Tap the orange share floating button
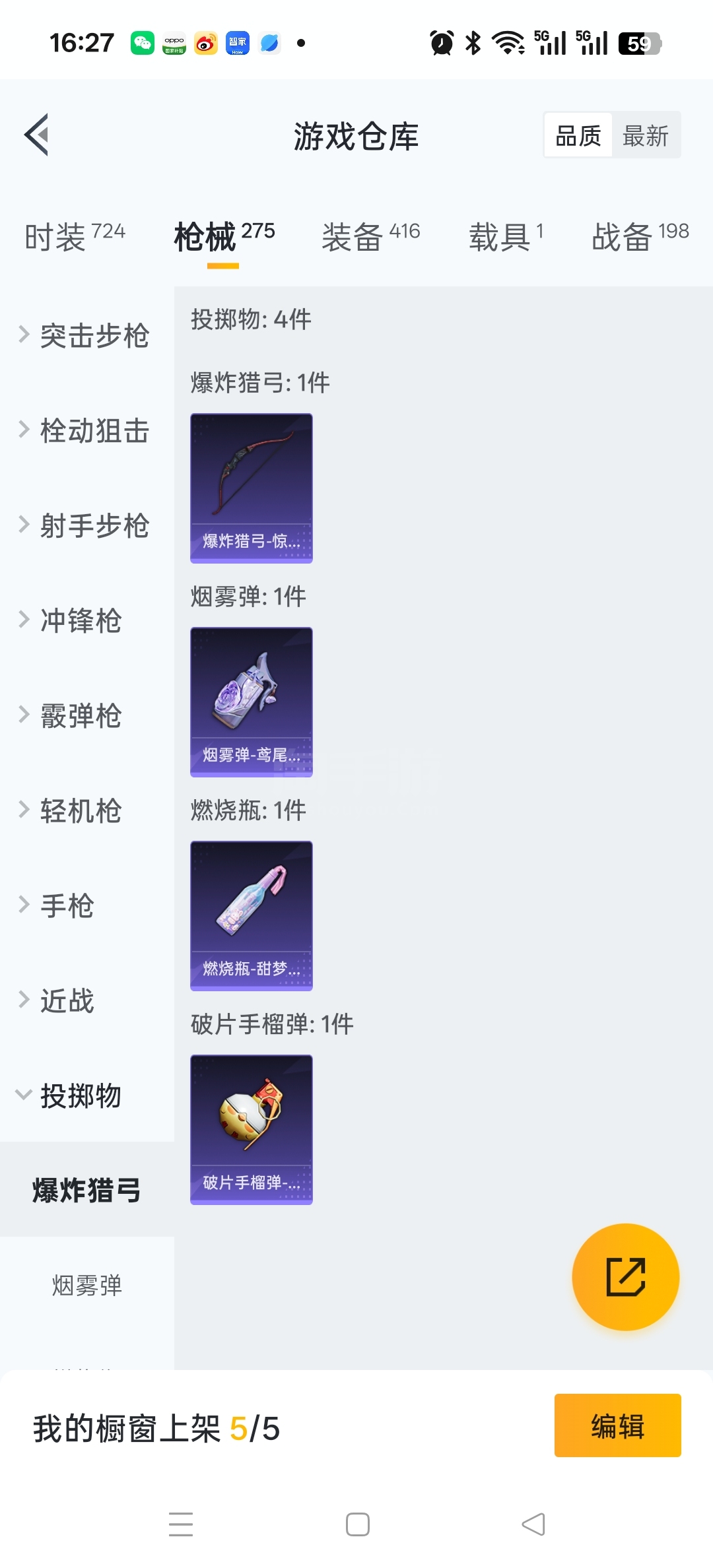This screenshot has height=1568, width=713. click(625, 1277)
